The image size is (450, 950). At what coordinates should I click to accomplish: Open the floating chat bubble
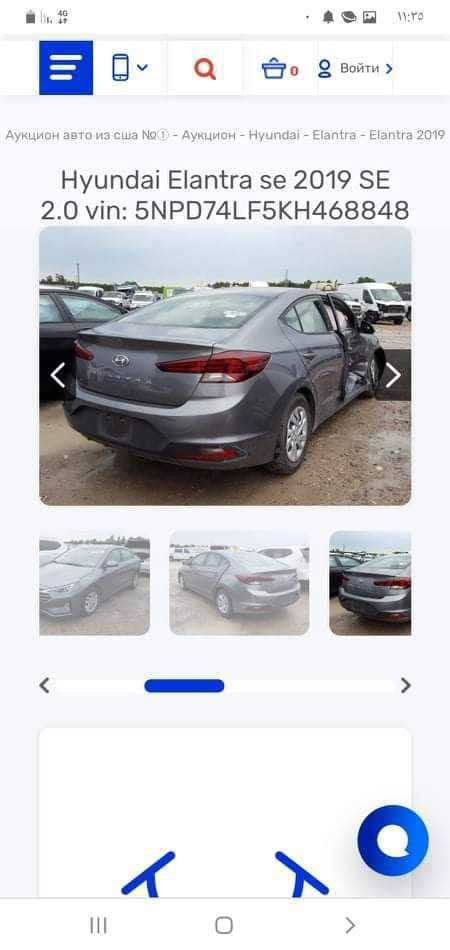pyautogui.click(x=393, y=840)
